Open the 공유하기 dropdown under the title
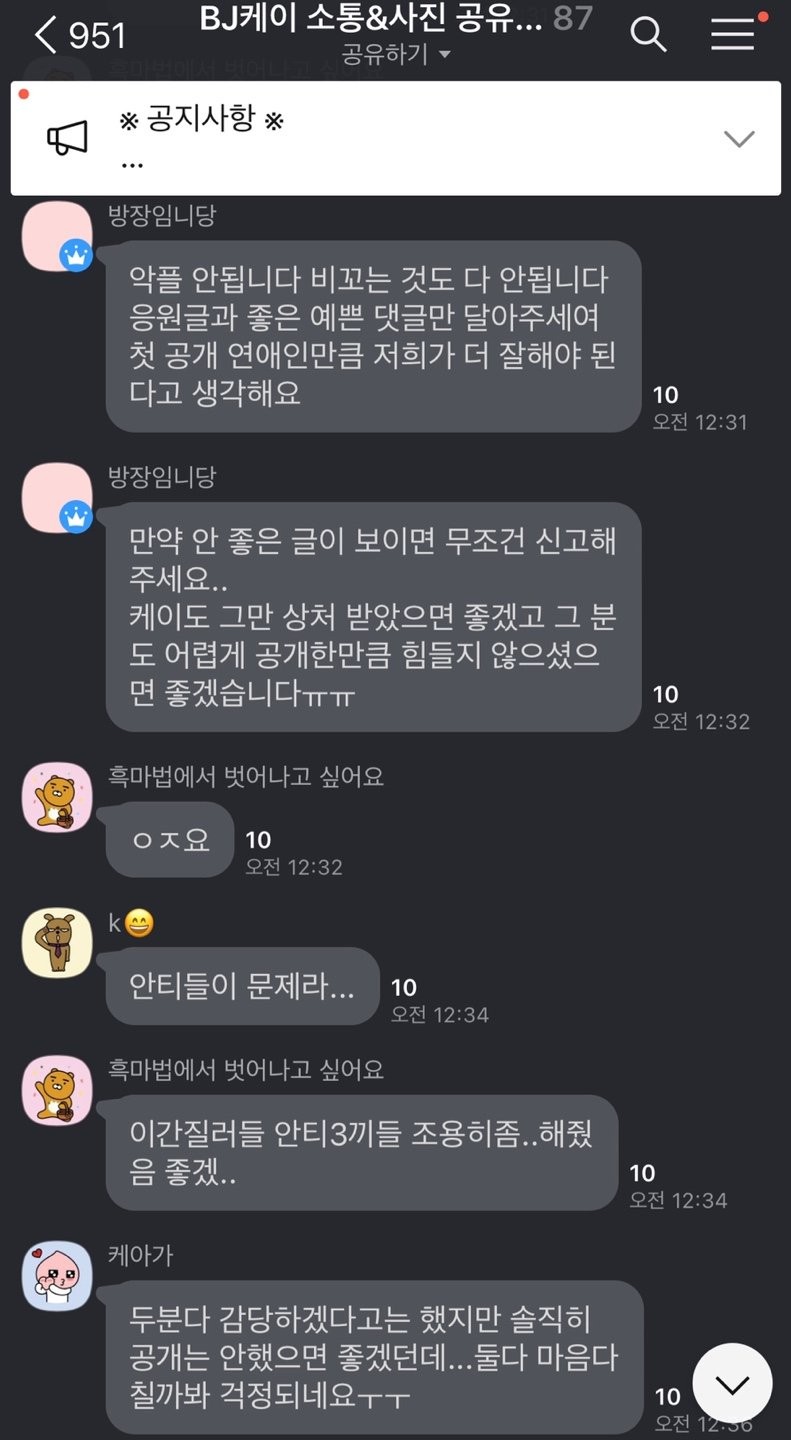791x1440 pixels. pos(396,54)
